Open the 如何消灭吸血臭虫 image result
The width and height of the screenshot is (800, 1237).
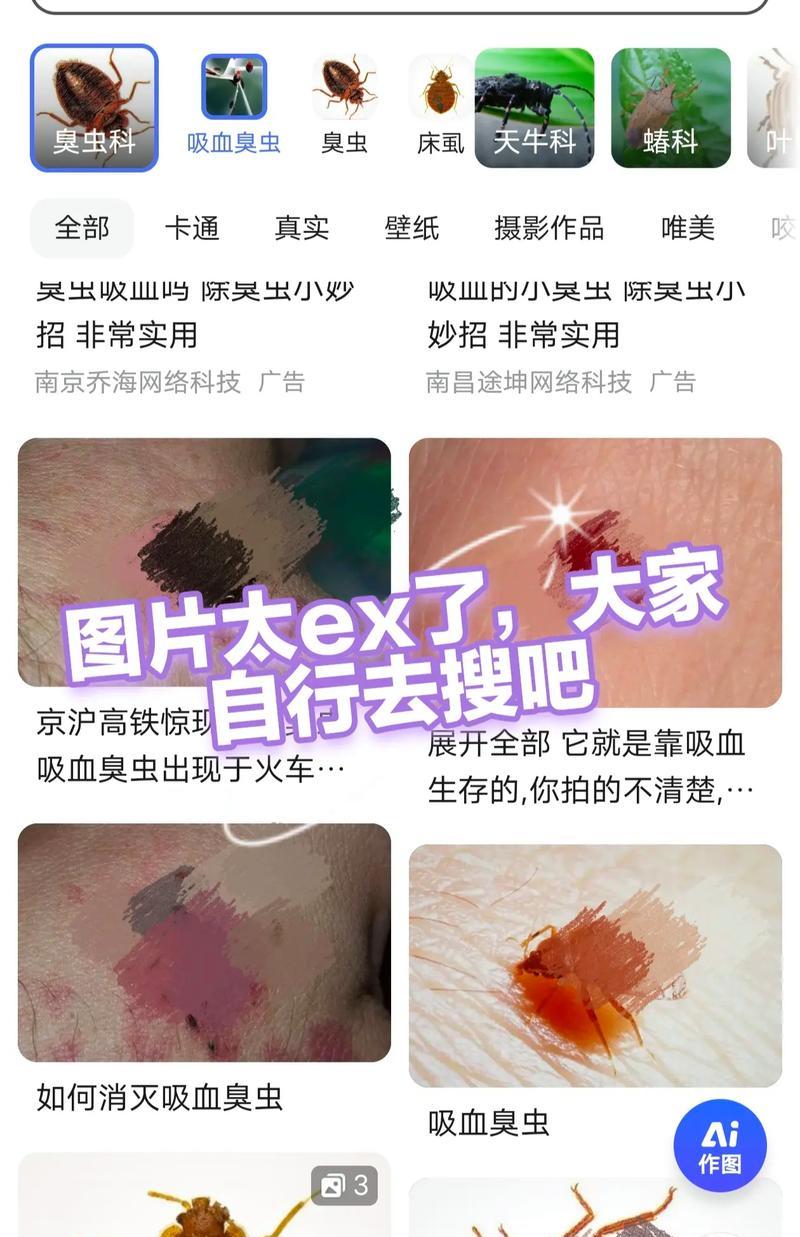coord(204,942)
